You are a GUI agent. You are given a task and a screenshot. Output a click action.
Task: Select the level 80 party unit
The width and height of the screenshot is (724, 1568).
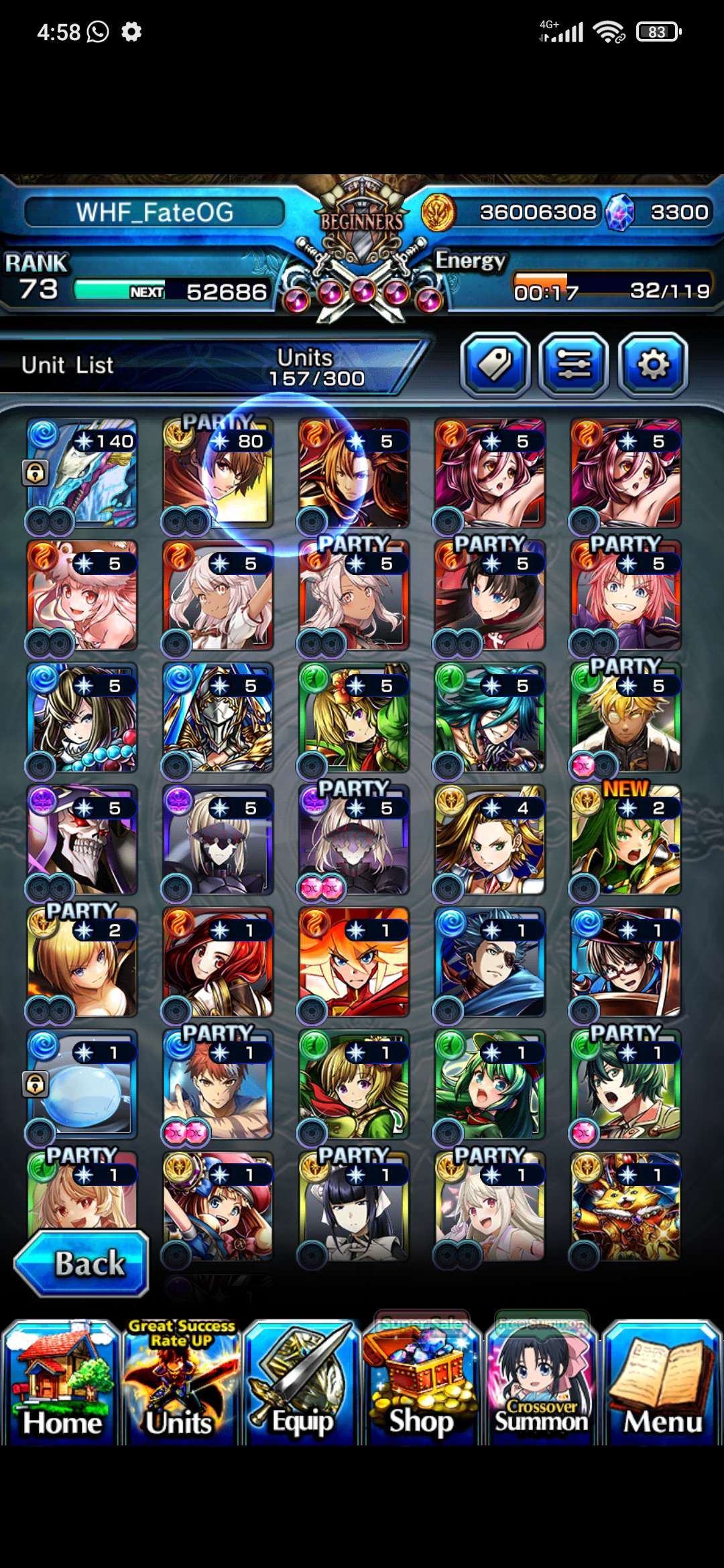point(218,474)
